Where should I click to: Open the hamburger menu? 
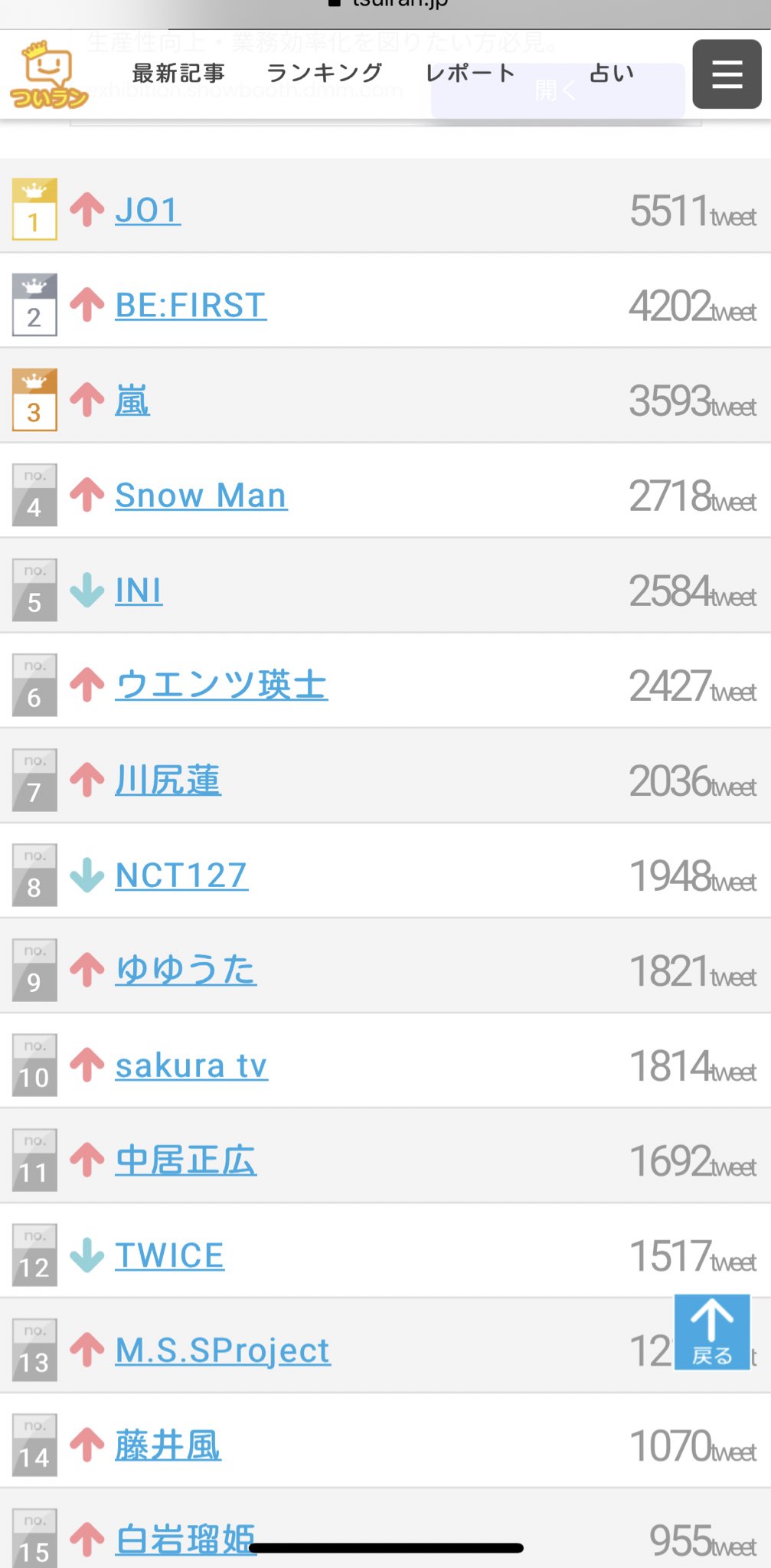[x=727, y=74]
